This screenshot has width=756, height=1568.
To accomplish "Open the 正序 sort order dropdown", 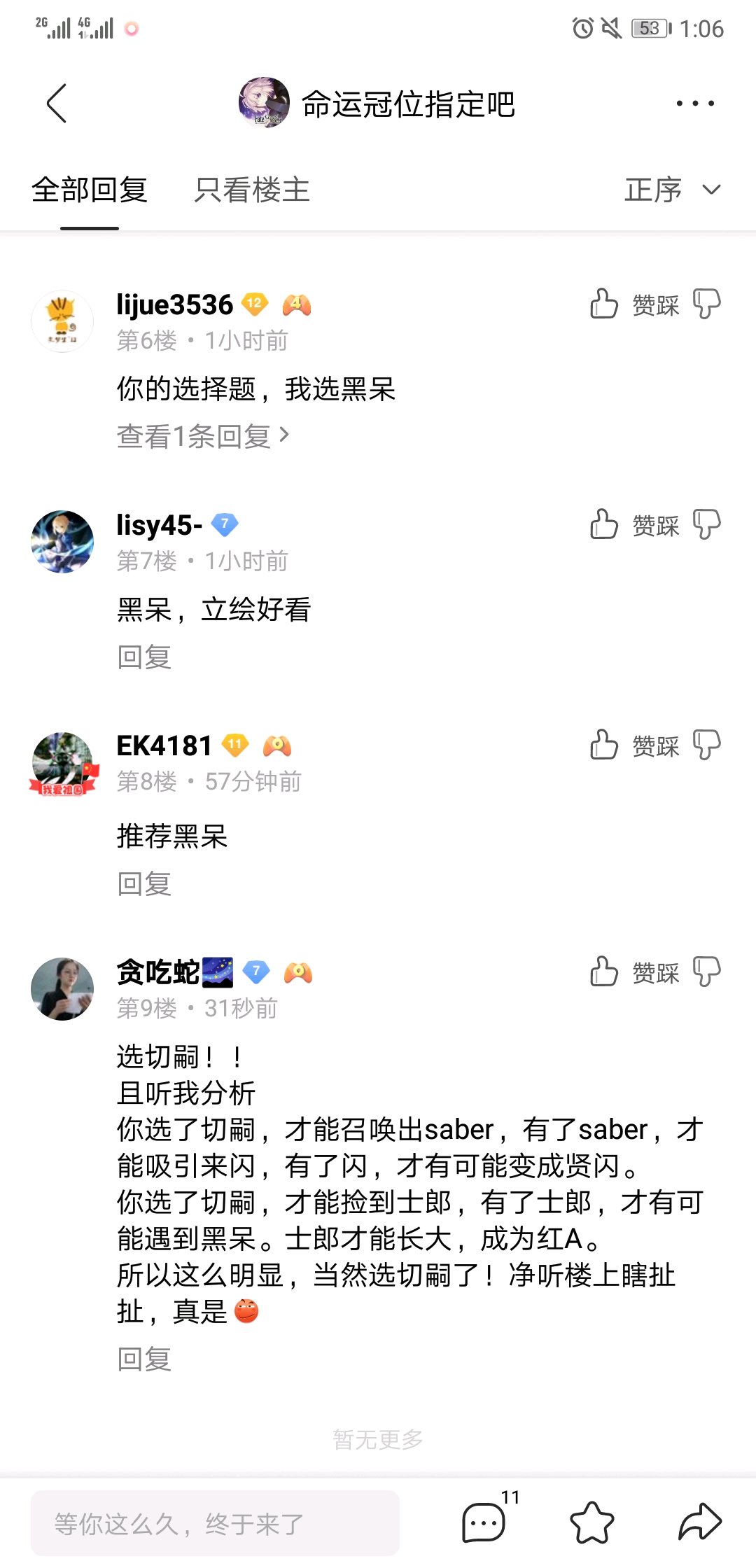I will pyautogui.click(x=672, y=190).
